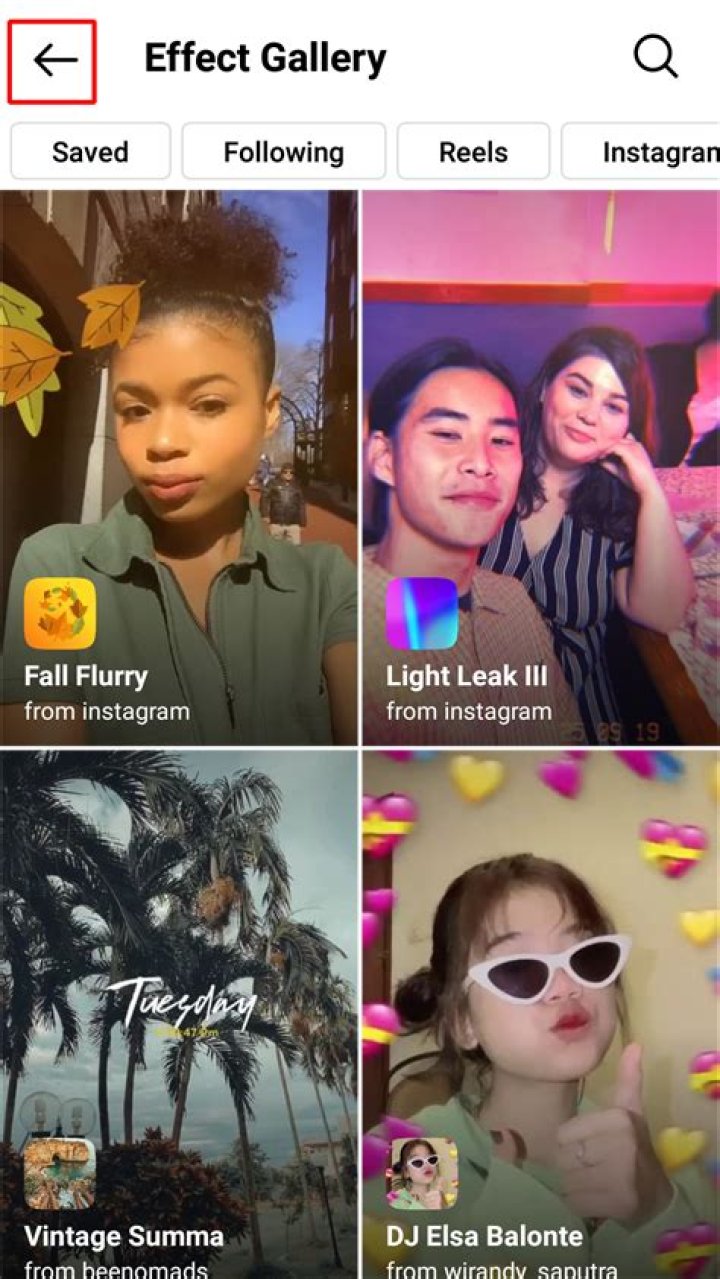Select the Light Leak III effect icon
720x1279 pixels.
(x=420, y=614)
